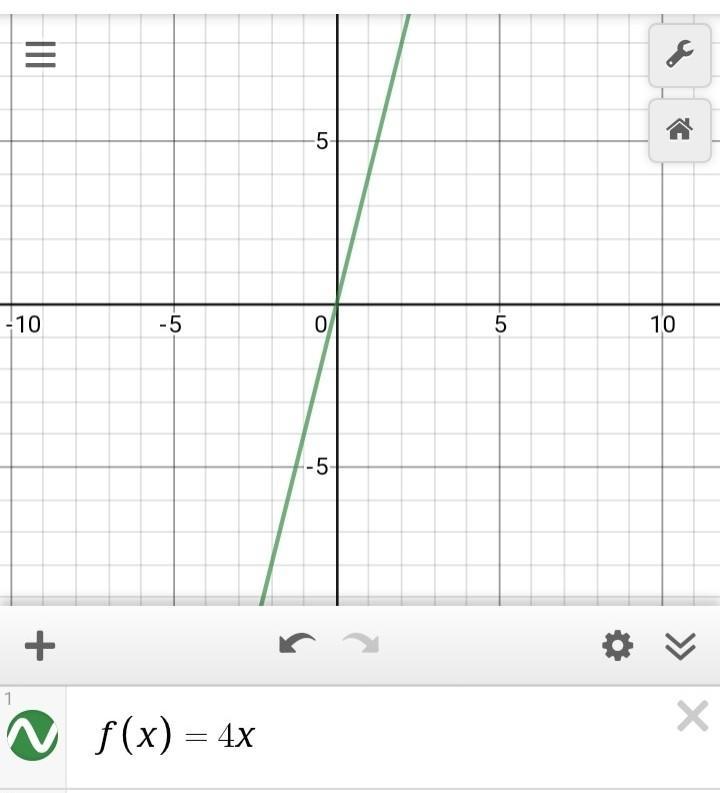
Task: Open graph settings wrench
Action: [x=680, y=55]
